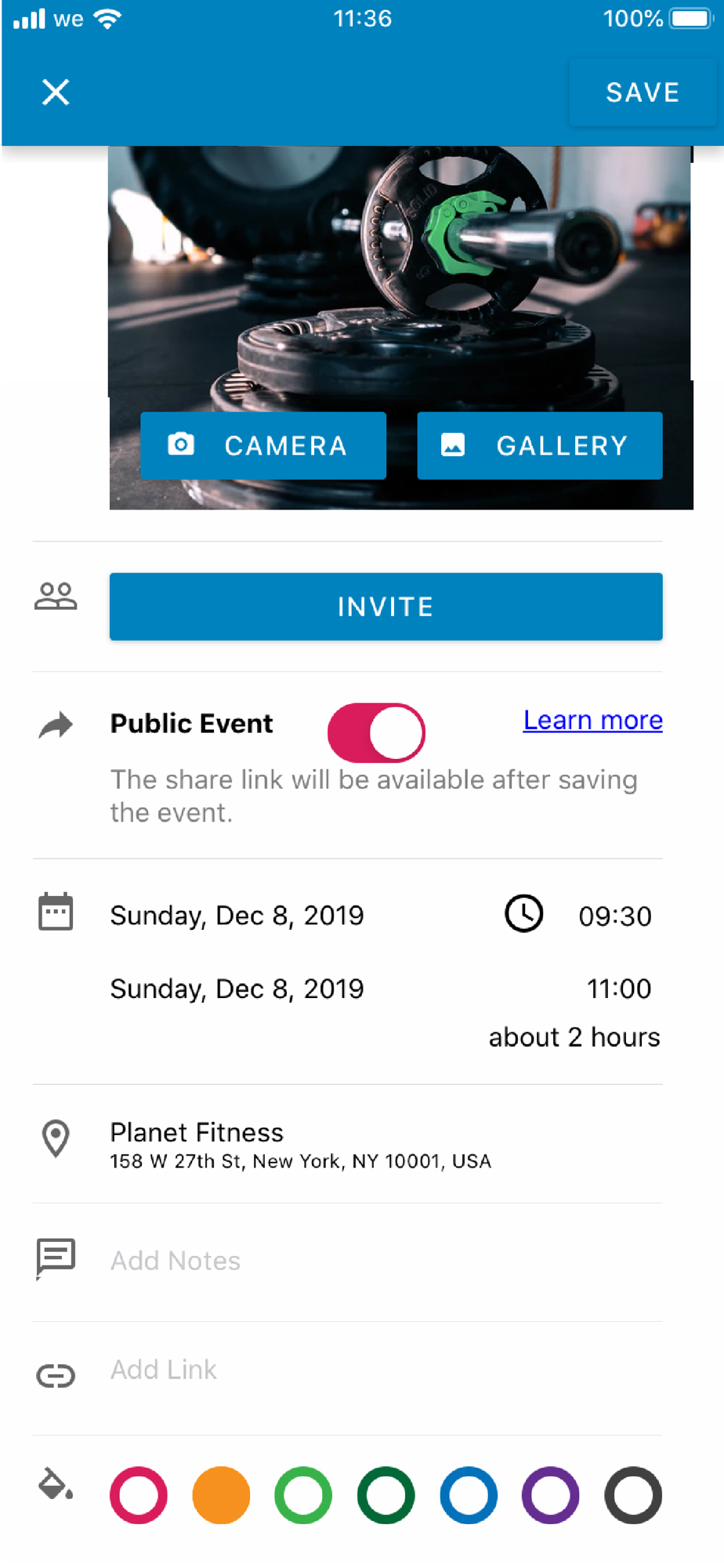Toggle the Public Event switch
The height and width of the screenshot is (1568, 724).
tap(377, 732)
